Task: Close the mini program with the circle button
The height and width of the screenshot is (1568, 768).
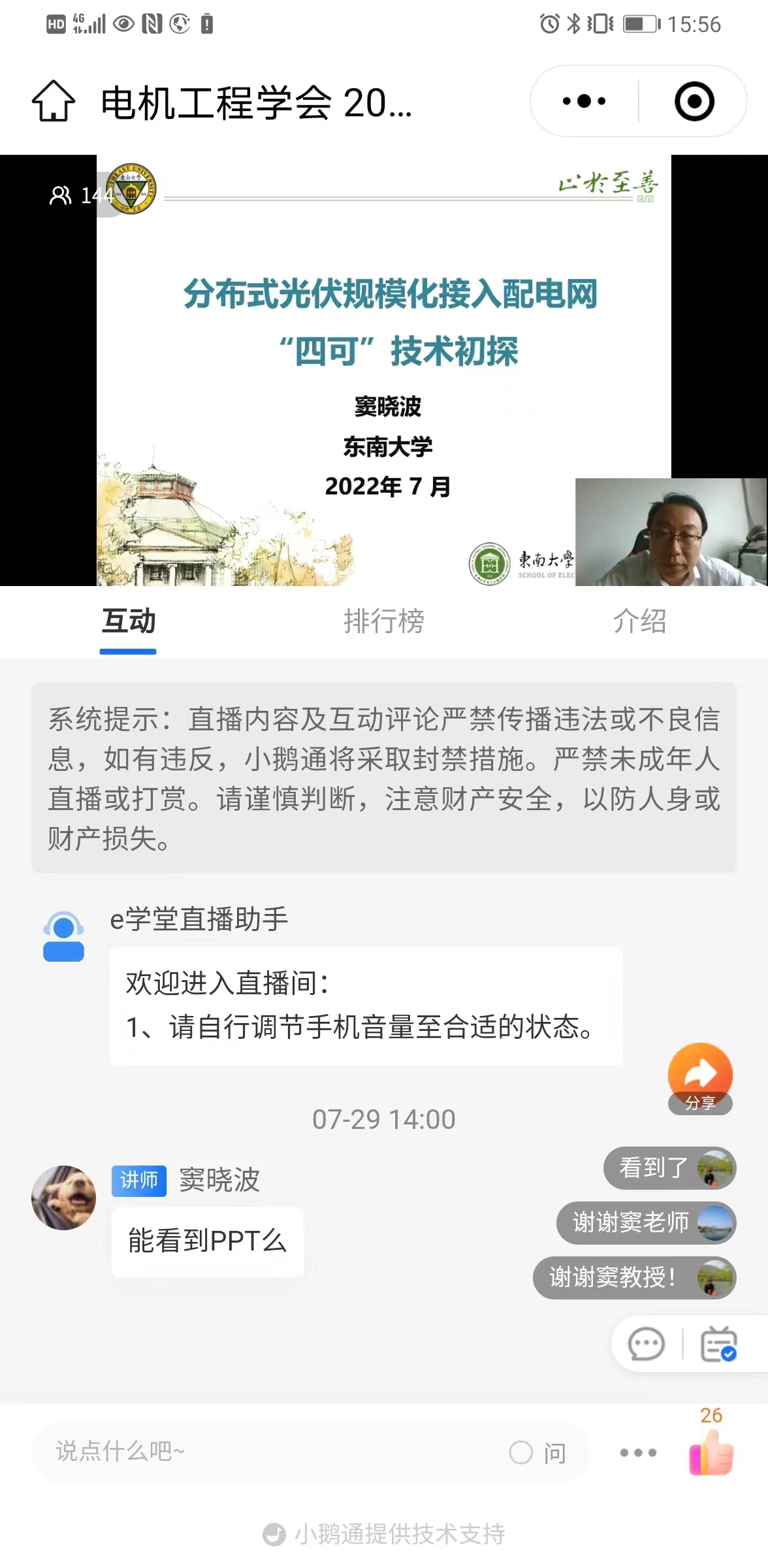Action: coord(694,101)
